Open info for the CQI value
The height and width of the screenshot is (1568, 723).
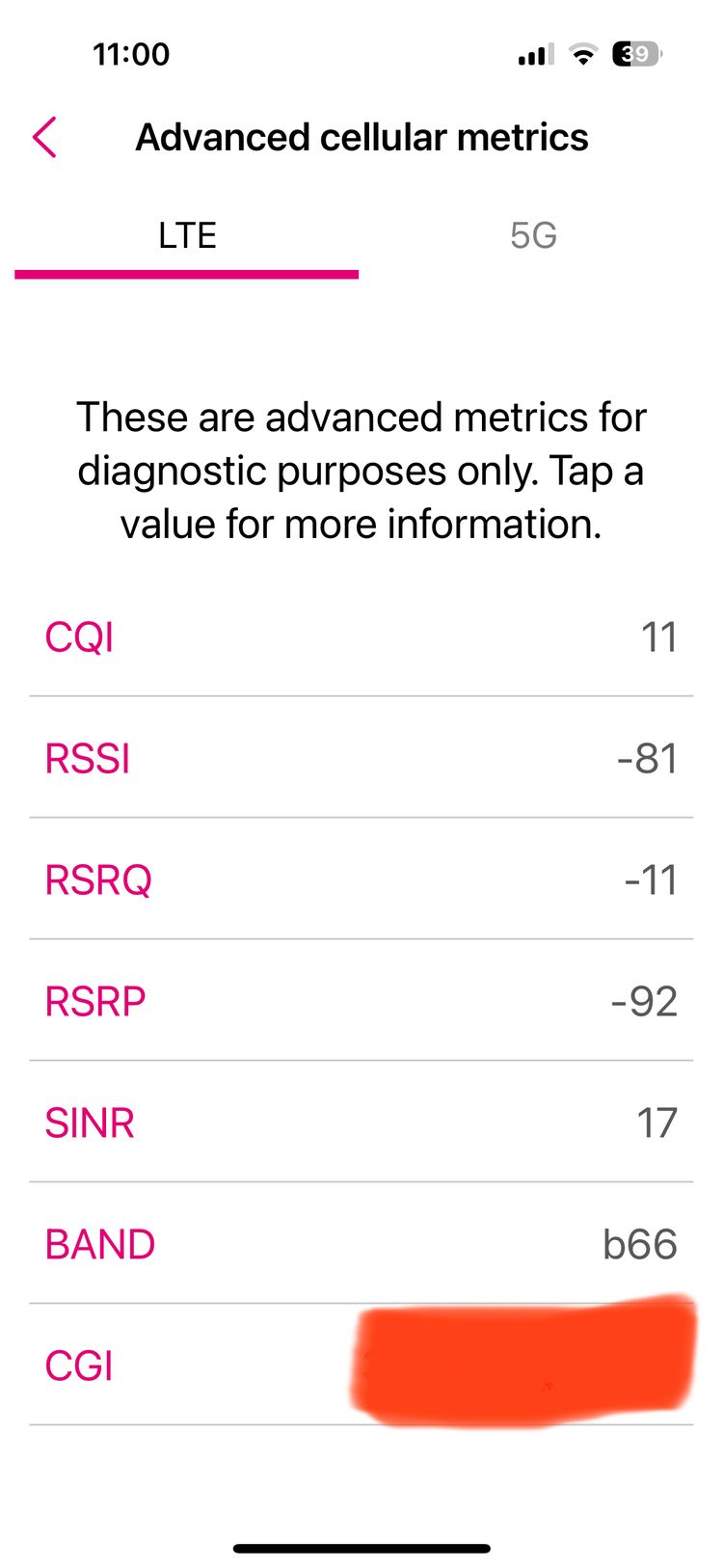click(361, 636)
